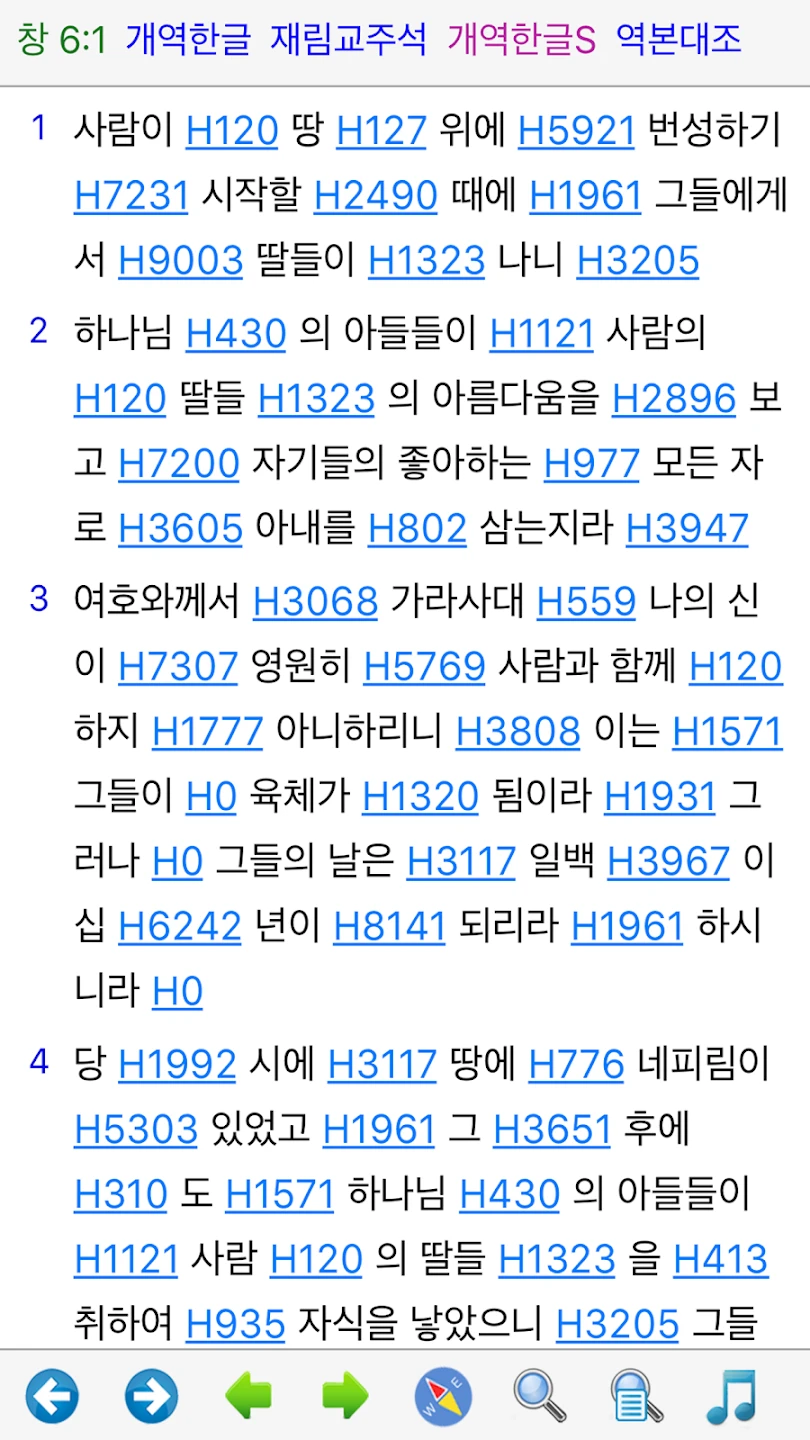Open the document search magnifier icon
Screen dimensions: 810x1440
coord(637,1396)
